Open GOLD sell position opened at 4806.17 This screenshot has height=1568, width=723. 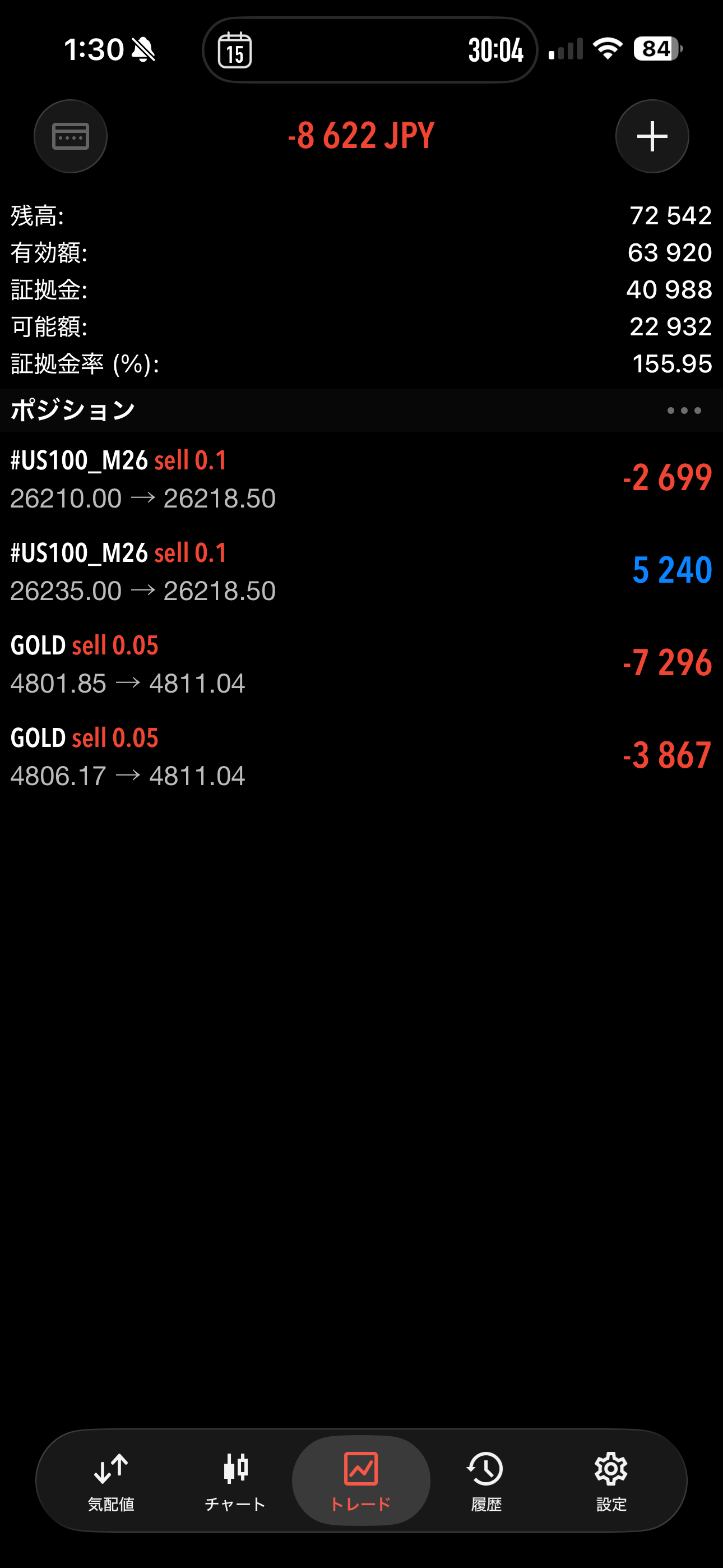pyautogui.click(x=361, y=757)
